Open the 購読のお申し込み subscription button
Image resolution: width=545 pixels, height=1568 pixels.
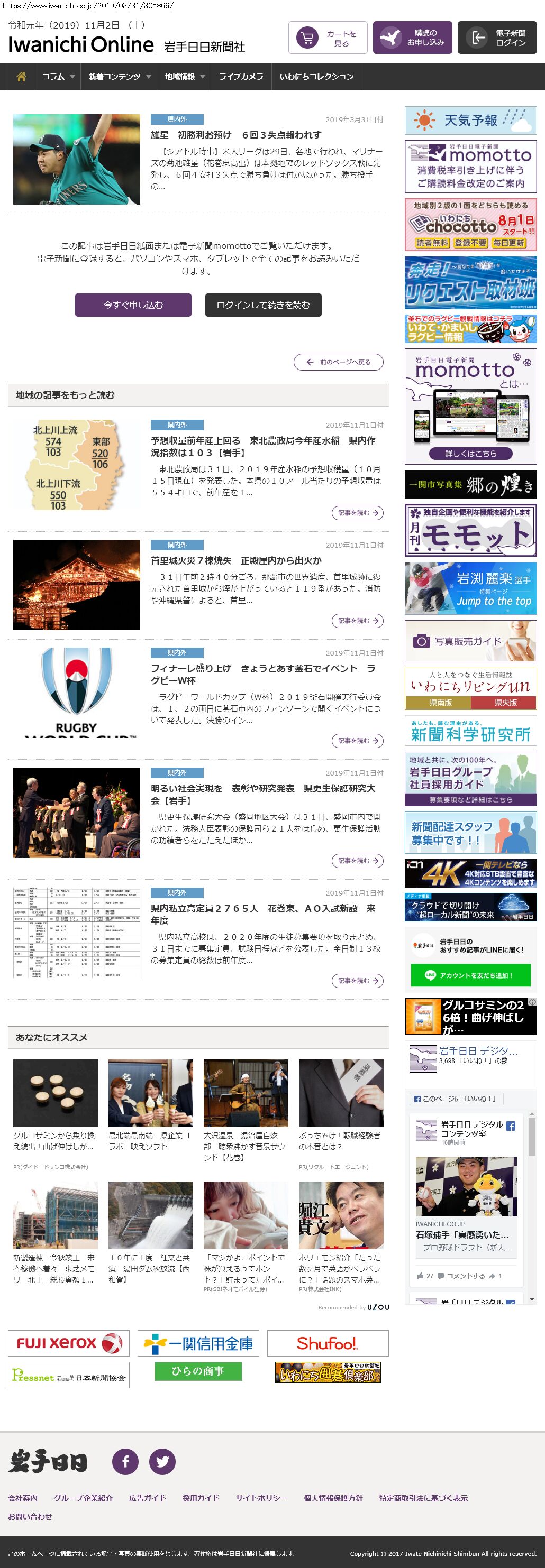pyautogui.click(x=412, y=39)
